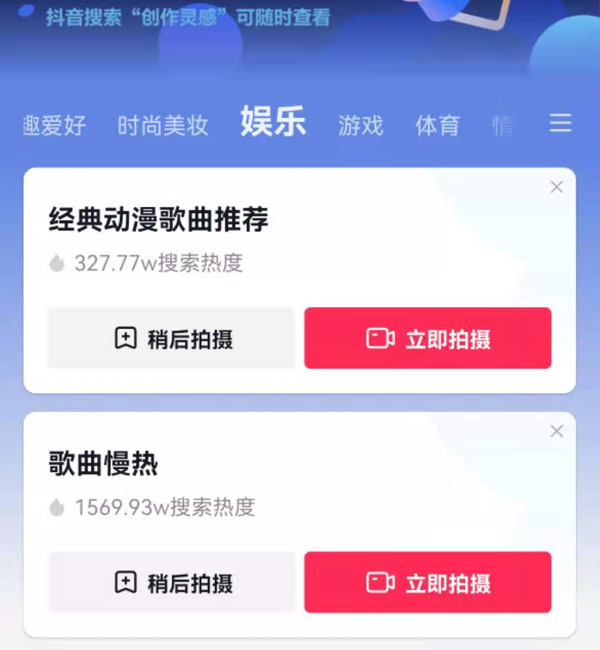This screenshot has height=650, width=600.
Task: Open the 经典动漫歌曲推荐 topic card
Action: [159, 220]
